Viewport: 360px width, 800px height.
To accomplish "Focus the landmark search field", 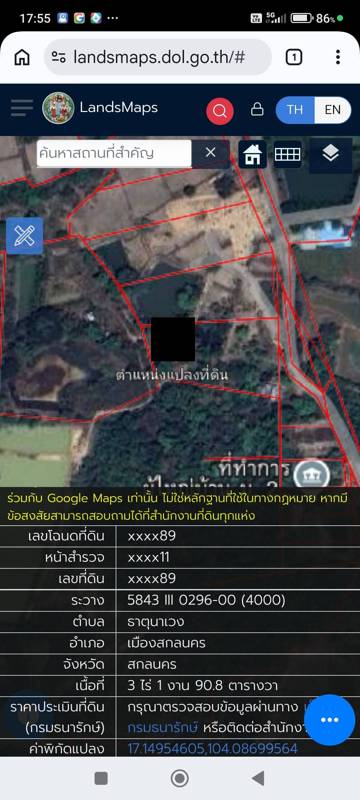I will (x=114, y=153).
